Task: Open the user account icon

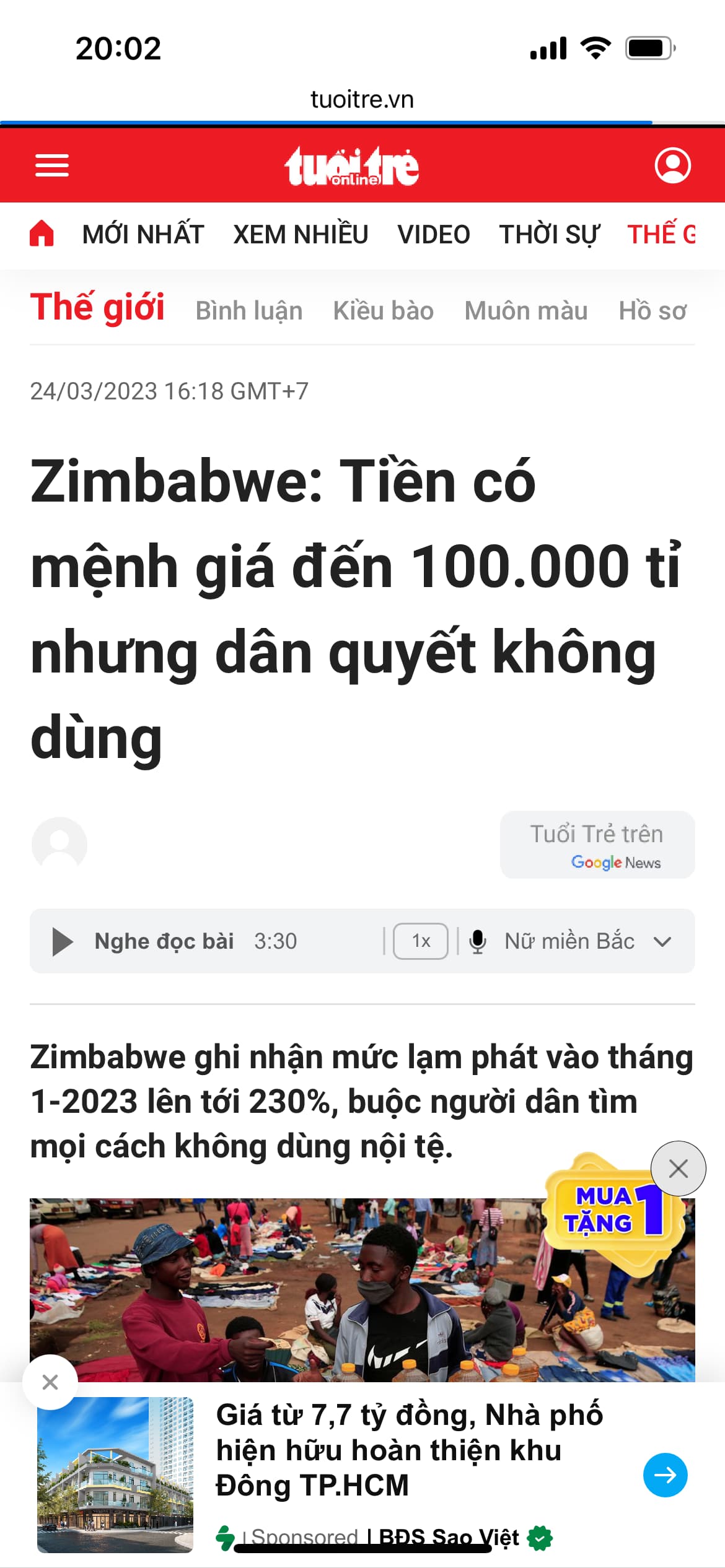Action: pyautogui.click(x=672, y=165)
